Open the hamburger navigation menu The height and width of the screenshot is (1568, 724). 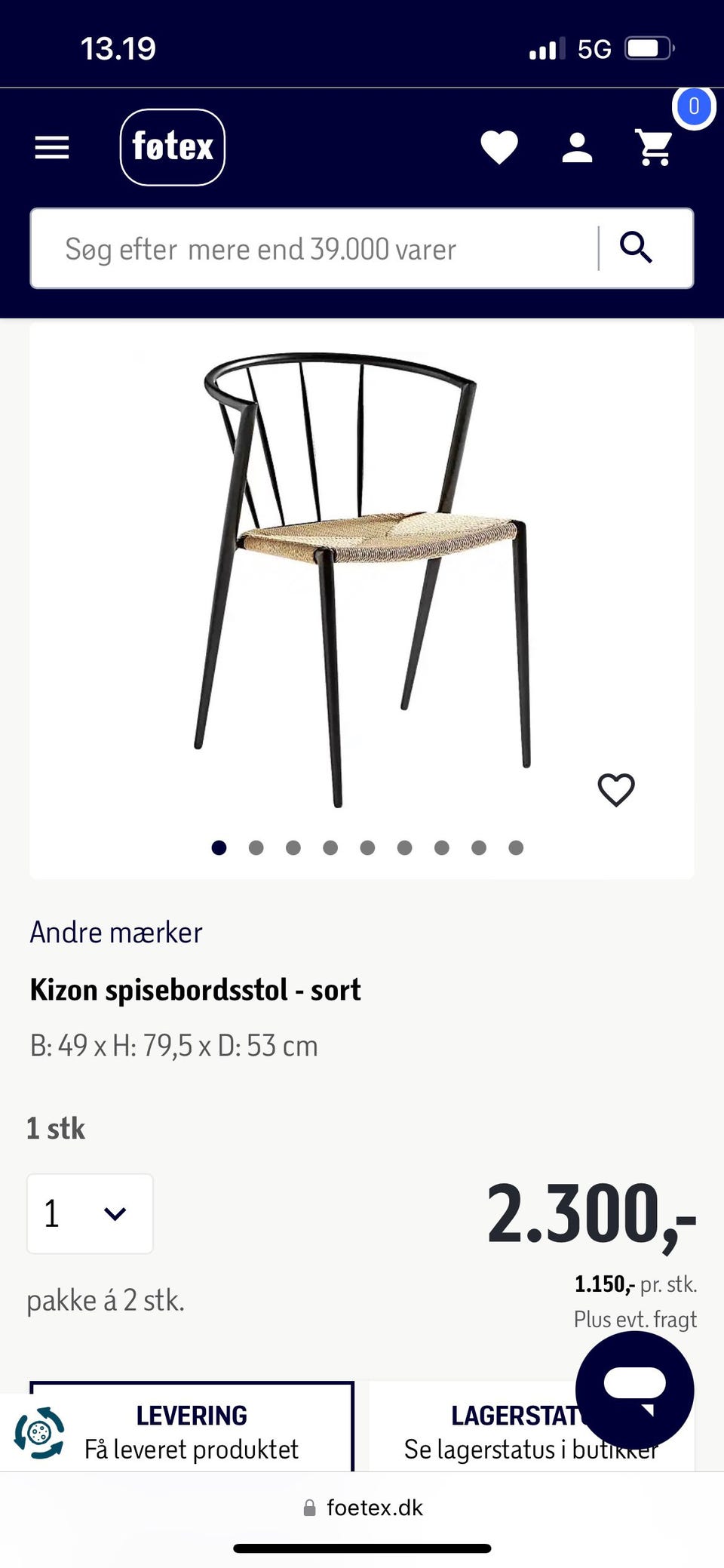click(x=51, y=147)
